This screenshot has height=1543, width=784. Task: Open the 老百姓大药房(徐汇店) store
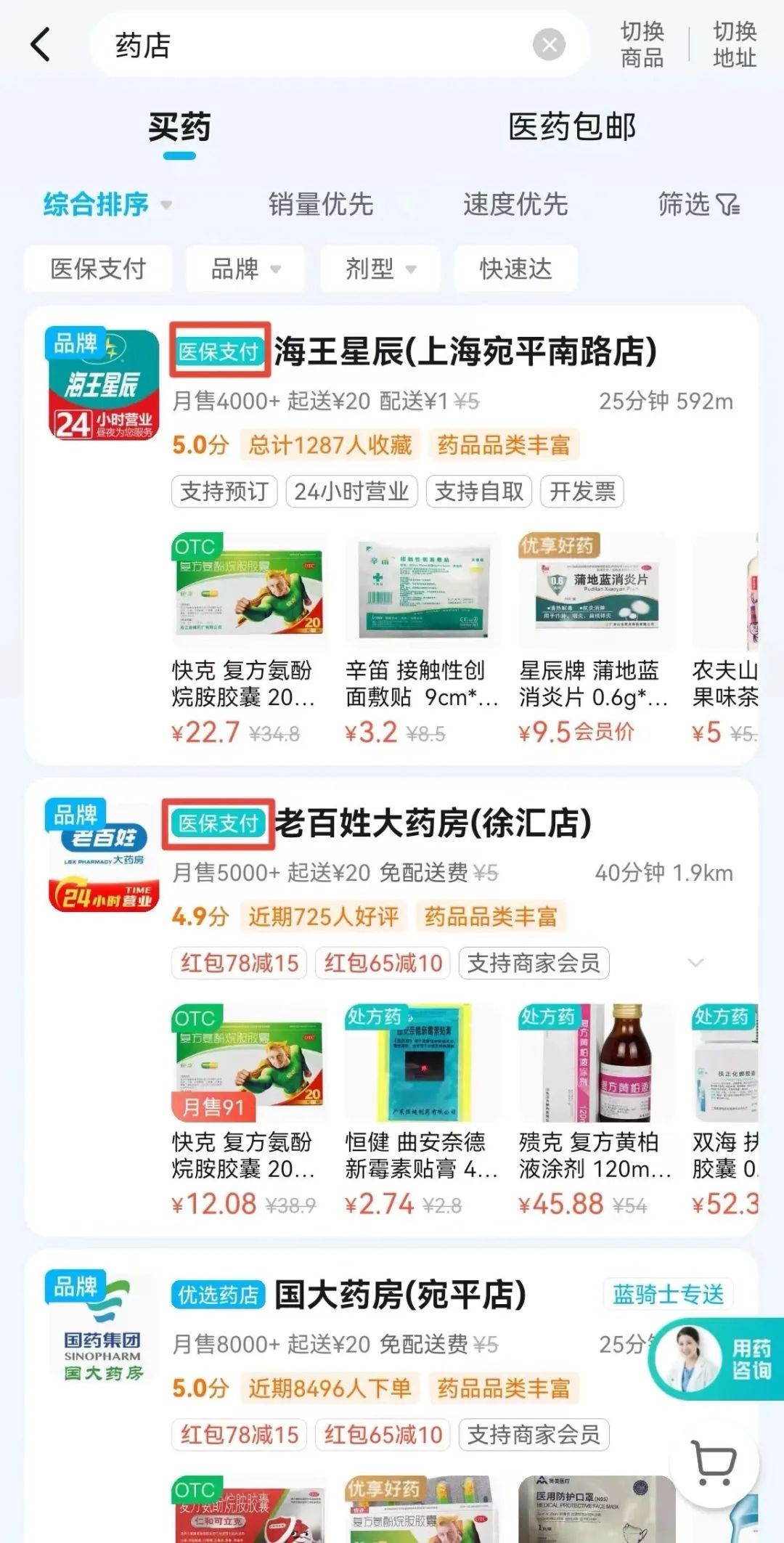(433, 824)
